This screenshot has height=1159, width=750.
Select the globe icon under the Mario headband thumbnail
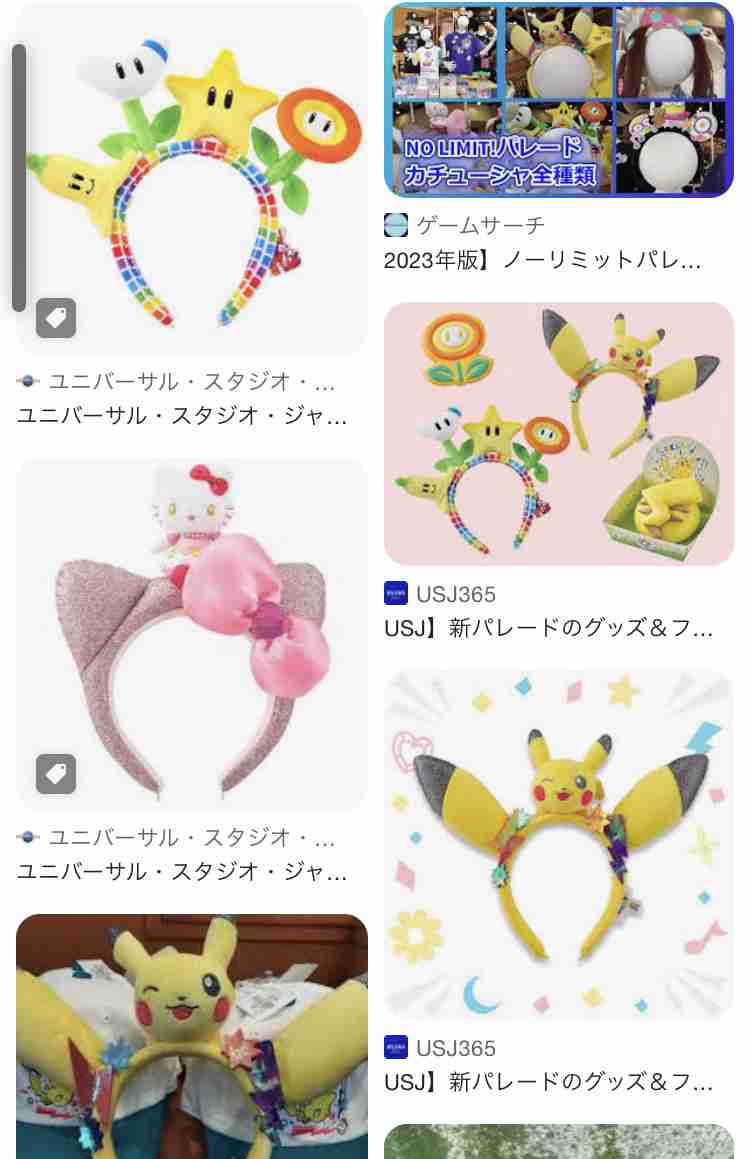point(29,380)
